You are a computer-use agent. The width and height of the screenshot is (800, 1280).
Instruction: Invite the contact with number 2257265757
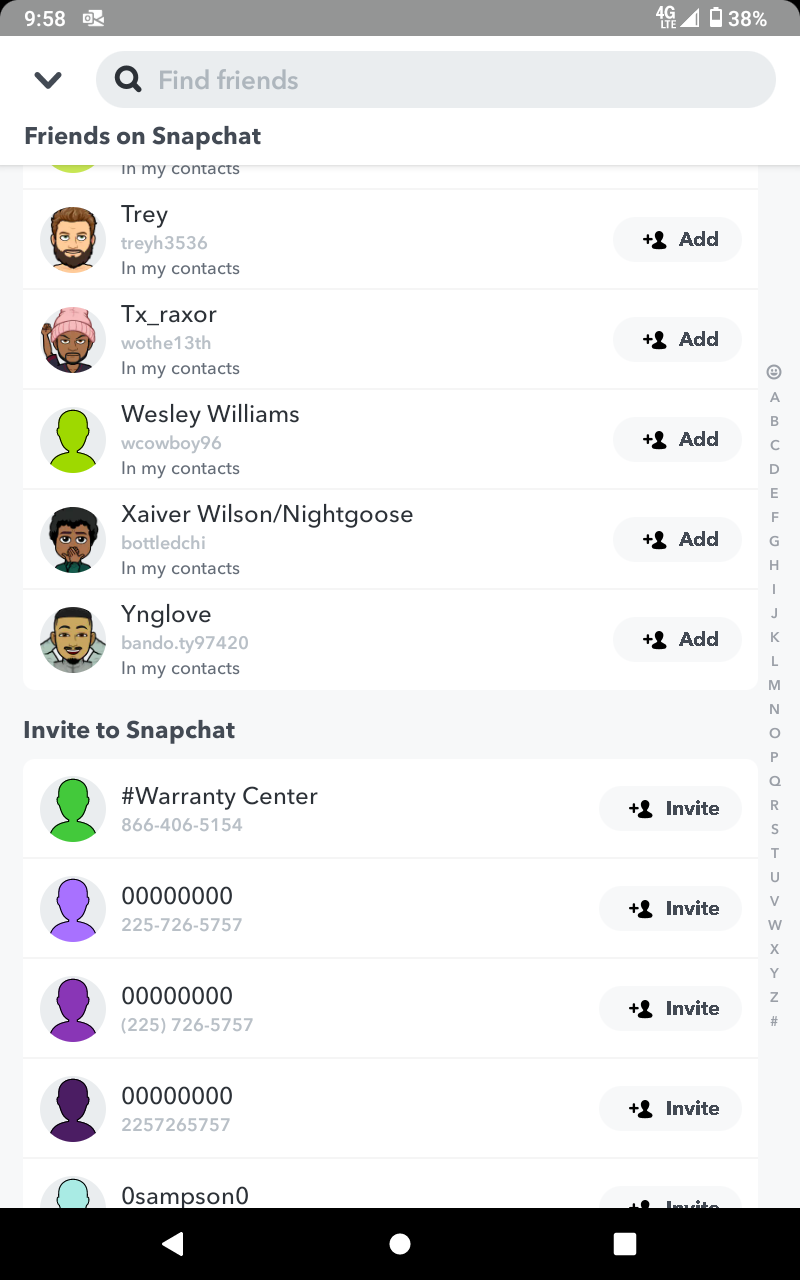click(670, 1109)
